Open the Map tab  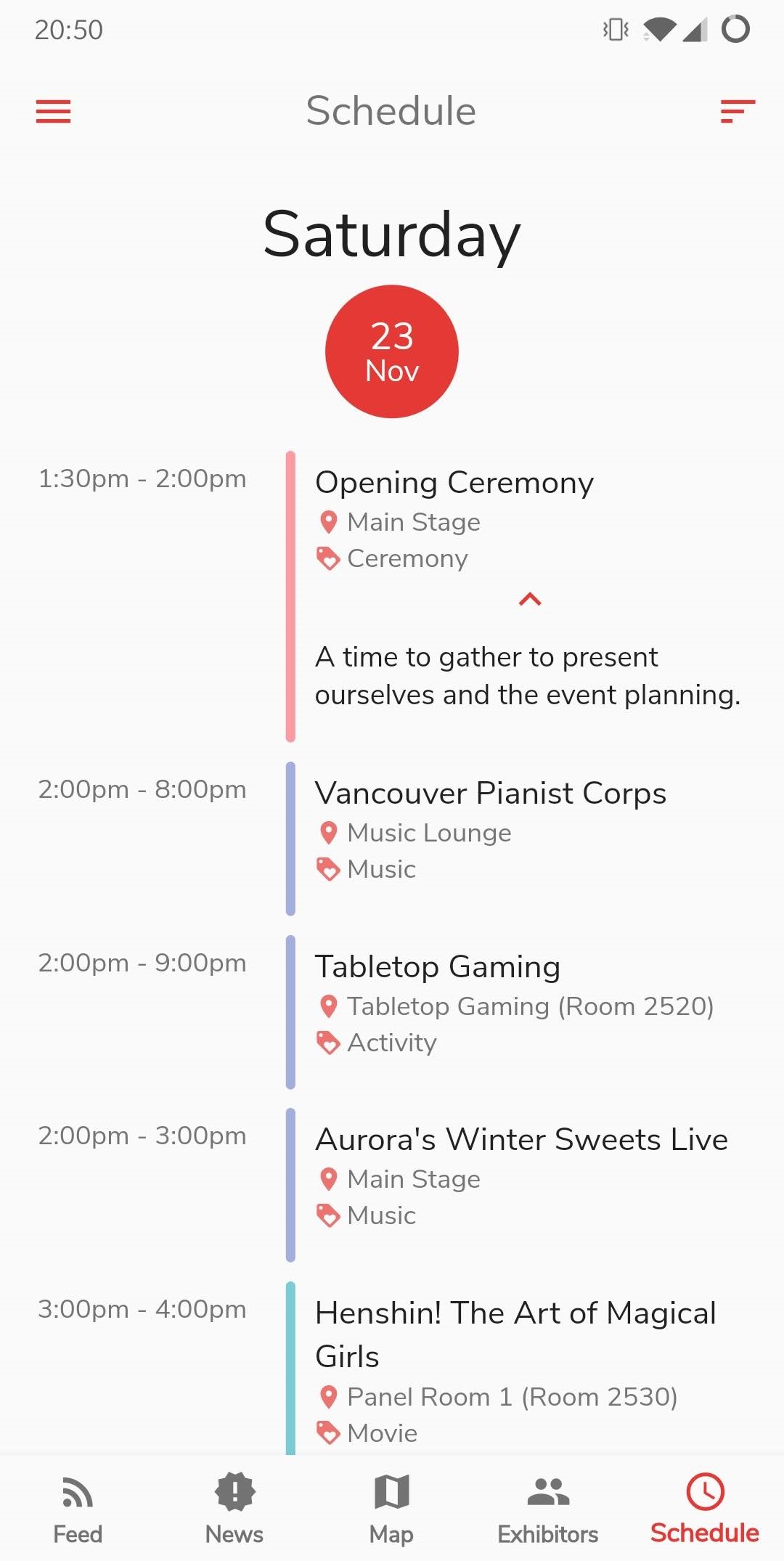[391, 1508]
